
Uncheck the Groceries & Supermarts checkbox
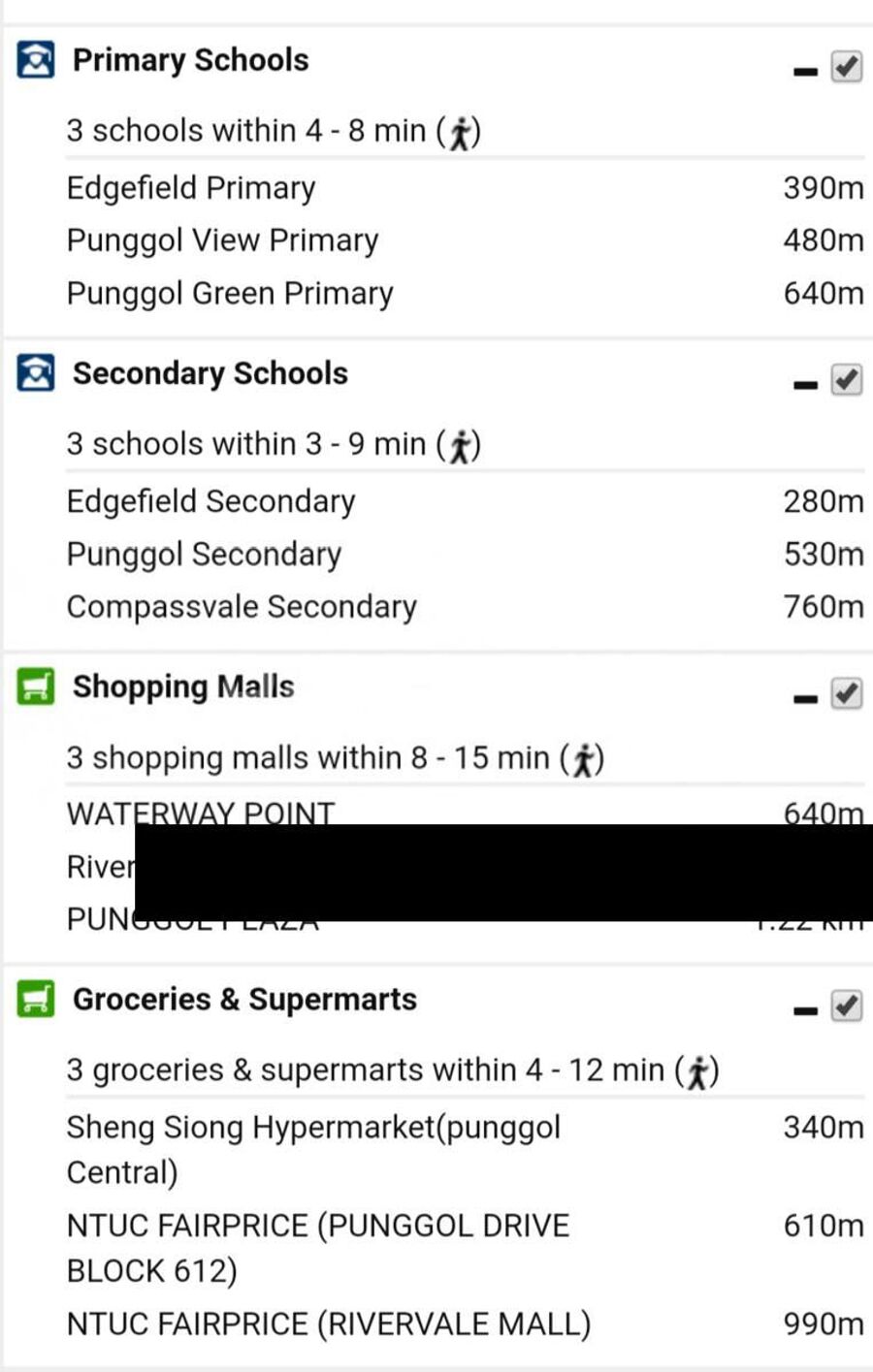point(846,1006)
